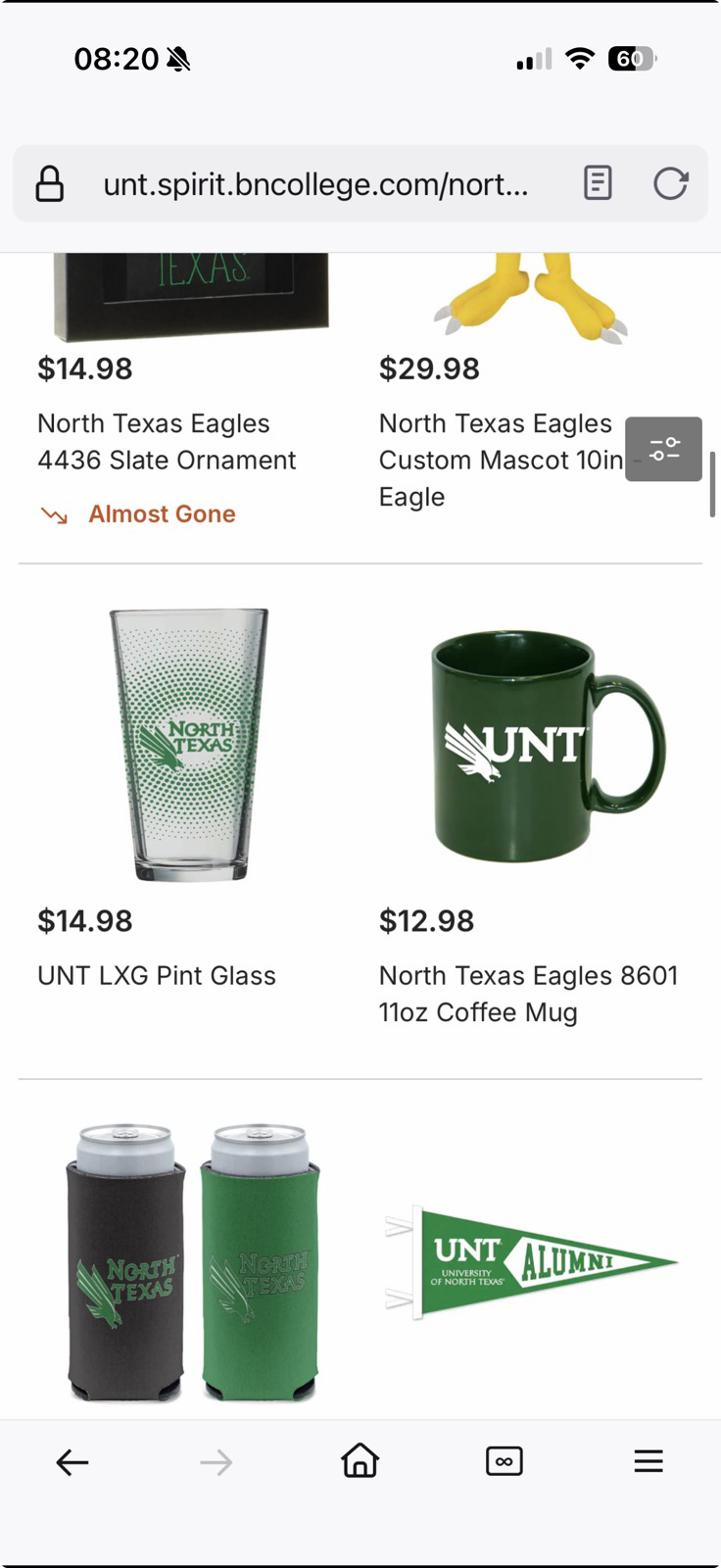Click the forward navigation arrow
Viewport: 721px width, 1568px height.
tap(216, 1460)
